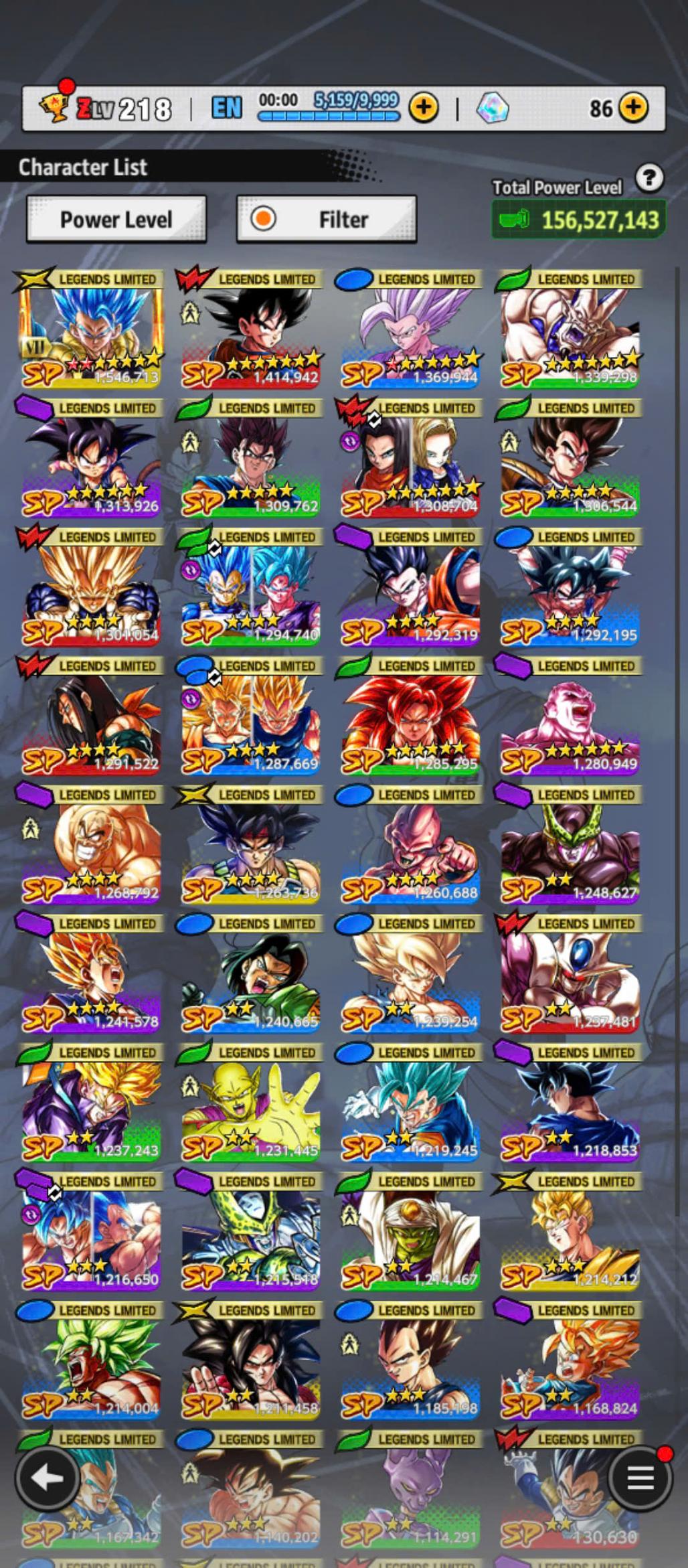Viewport: 688px width, 1568px height.
Task: Open the player level ZLV 218 badge
Action: [x=107, y=108]
